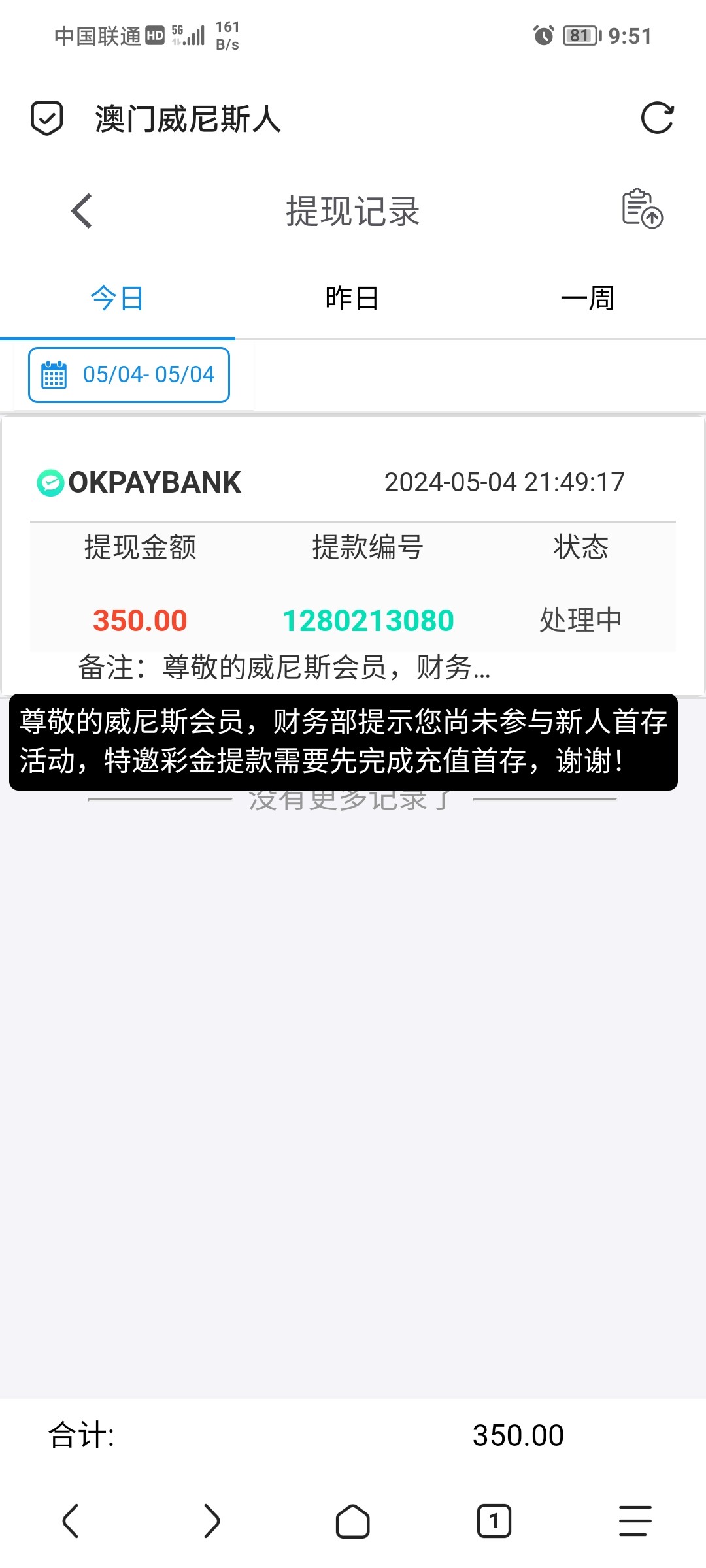Navigate forward in the browser
Viewport: 706px width, 1568px height.
point(211,1520)
